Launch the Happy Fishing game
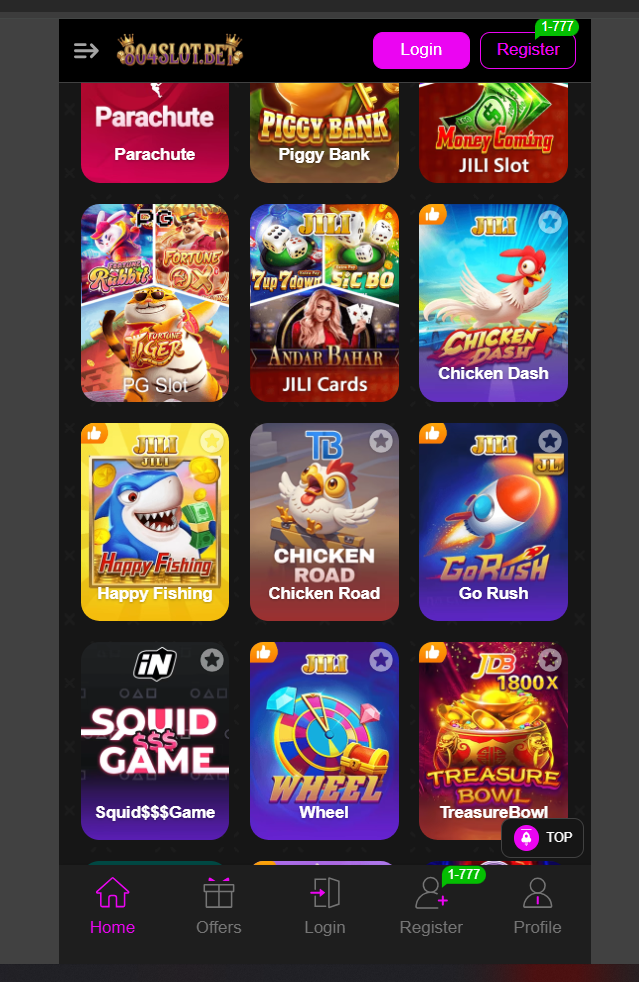The width and height of the screenshot is (639, 982). pos(155,522)
